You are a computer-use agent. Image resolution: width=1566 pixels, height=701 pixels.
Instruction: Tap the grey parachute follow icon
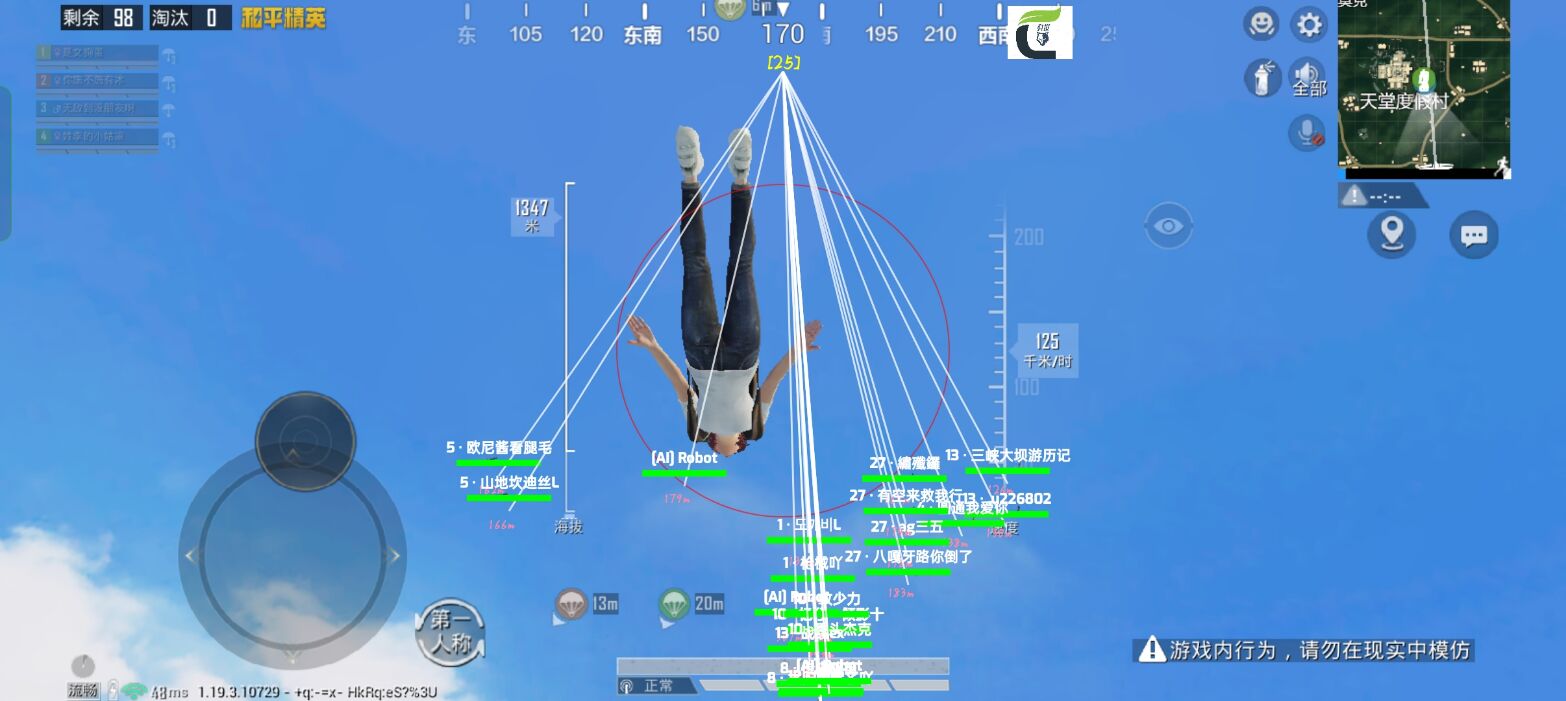[x=571, y=604]
